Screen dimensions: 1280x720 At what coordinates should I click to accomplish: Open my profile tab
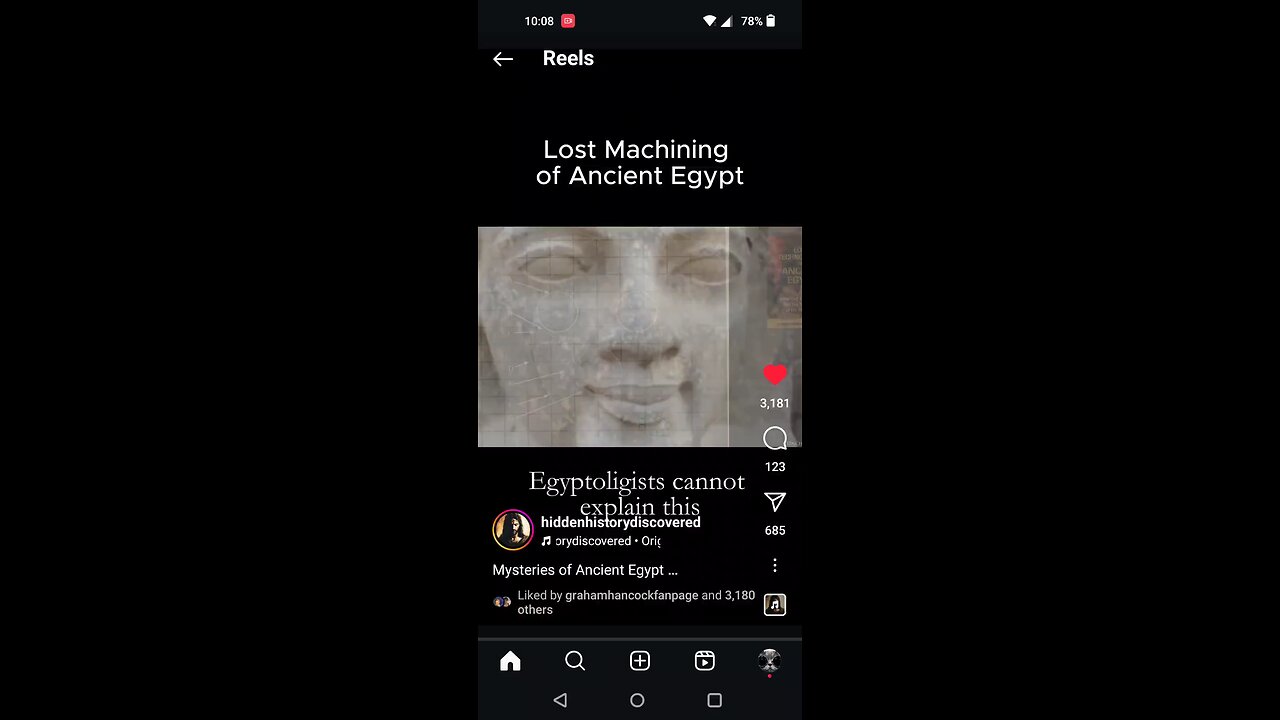pos(769,660)
